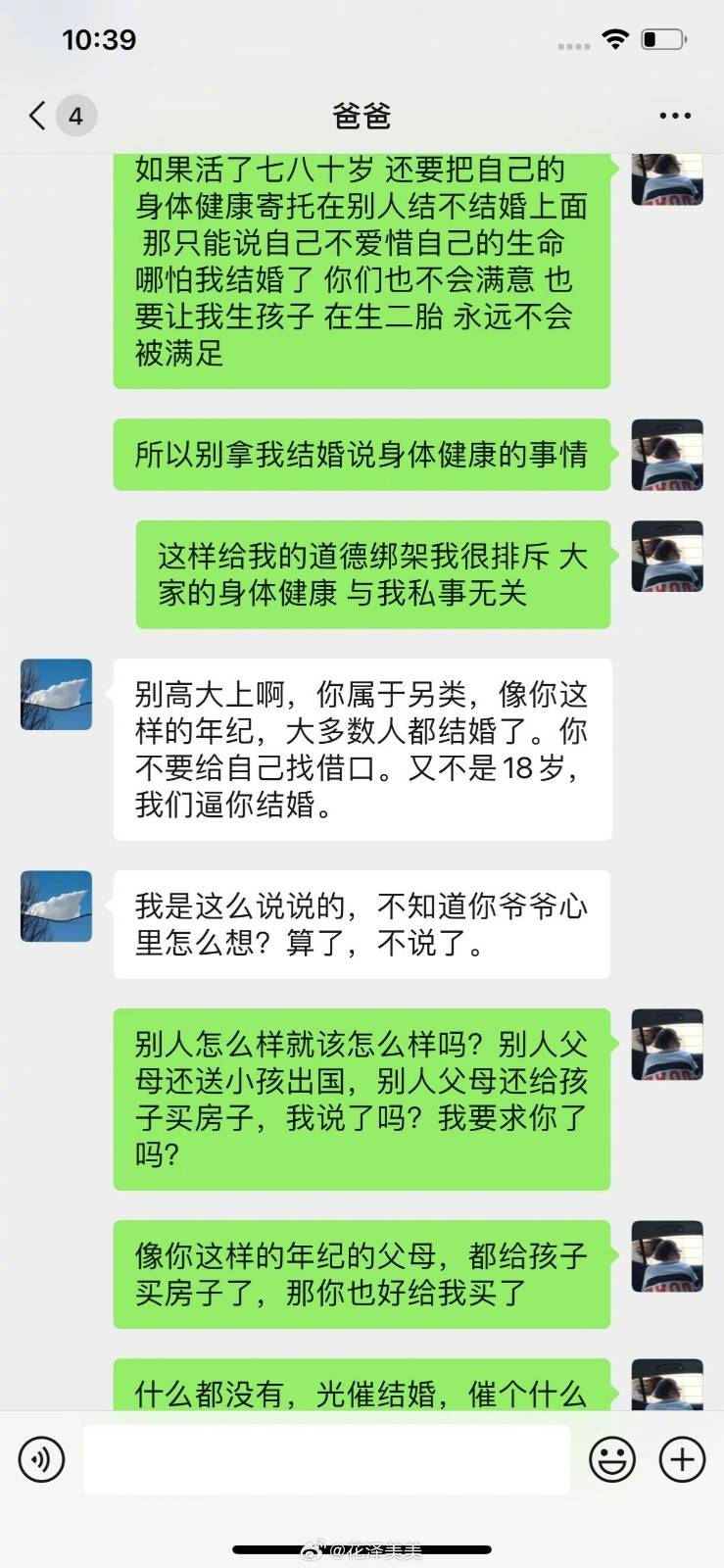This screenshot has height=1568, width=724.
Task: Open my avatar beside 所以别拿我结婚 message
Action: (667, 455)
